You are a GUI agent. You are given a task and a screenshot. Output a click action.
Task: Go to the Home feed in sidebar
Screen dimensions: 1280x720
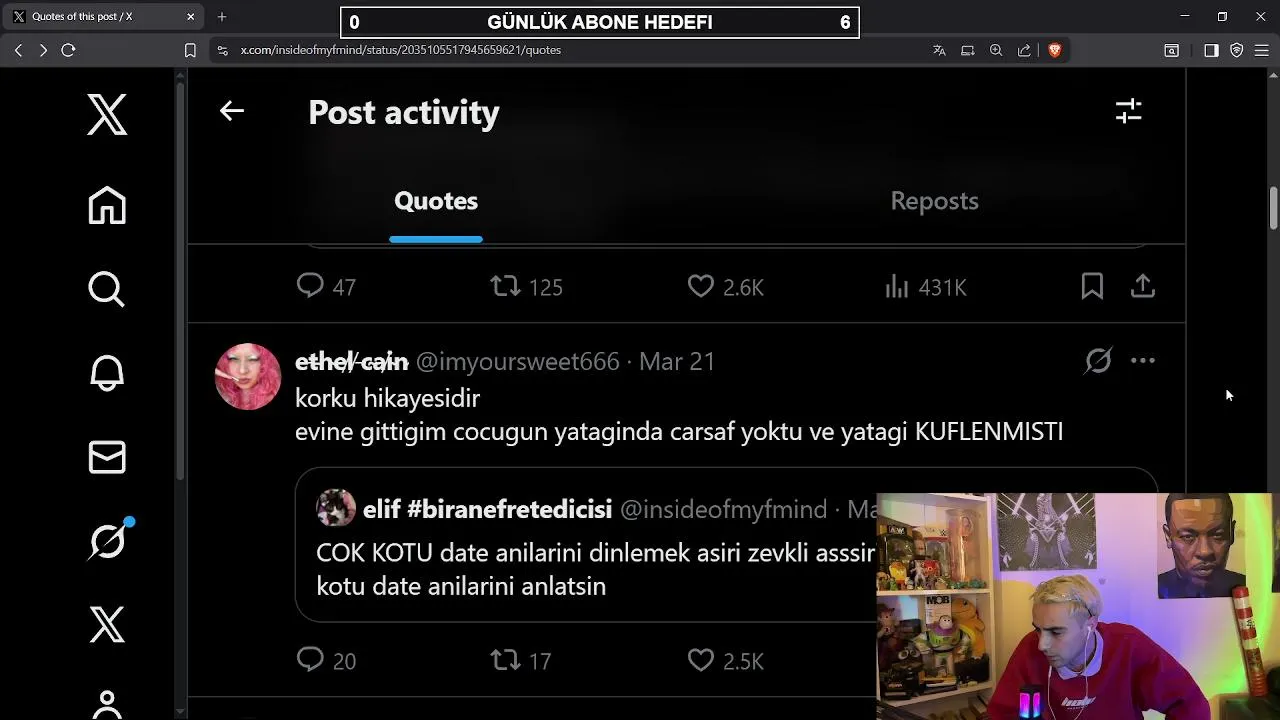click(x=107, y=206)
